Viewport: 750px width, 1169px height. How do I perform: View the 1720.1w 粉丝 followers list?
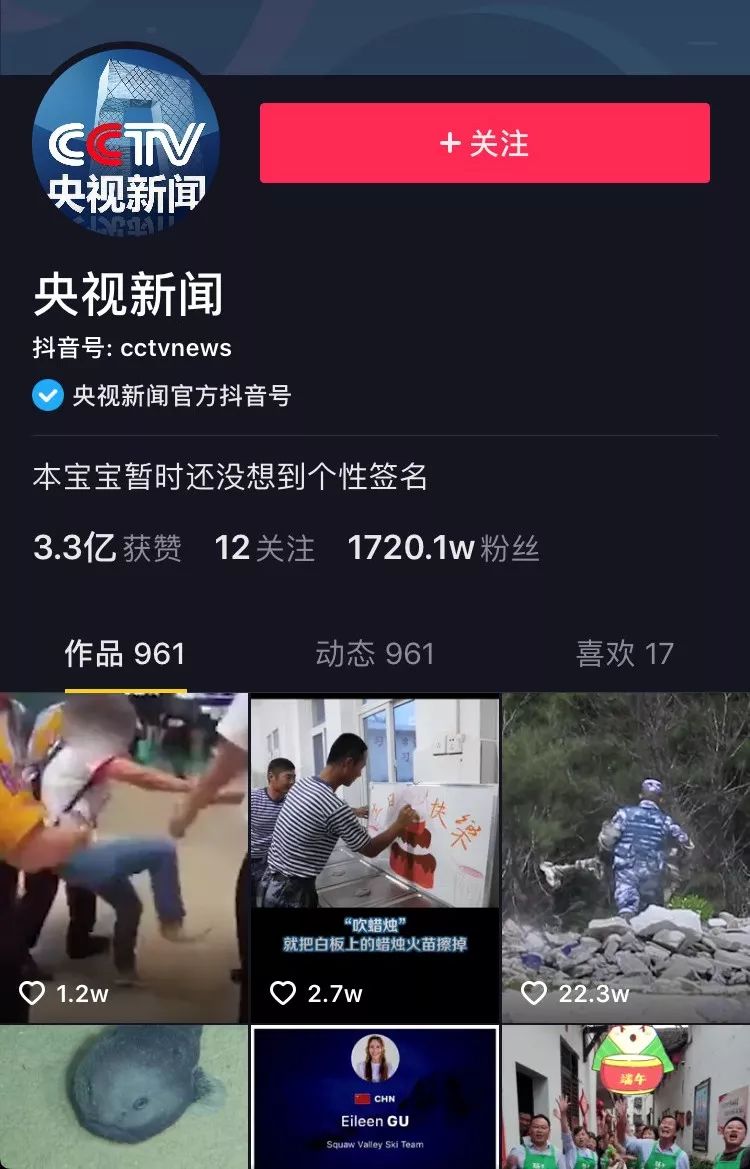click(443, 548)
